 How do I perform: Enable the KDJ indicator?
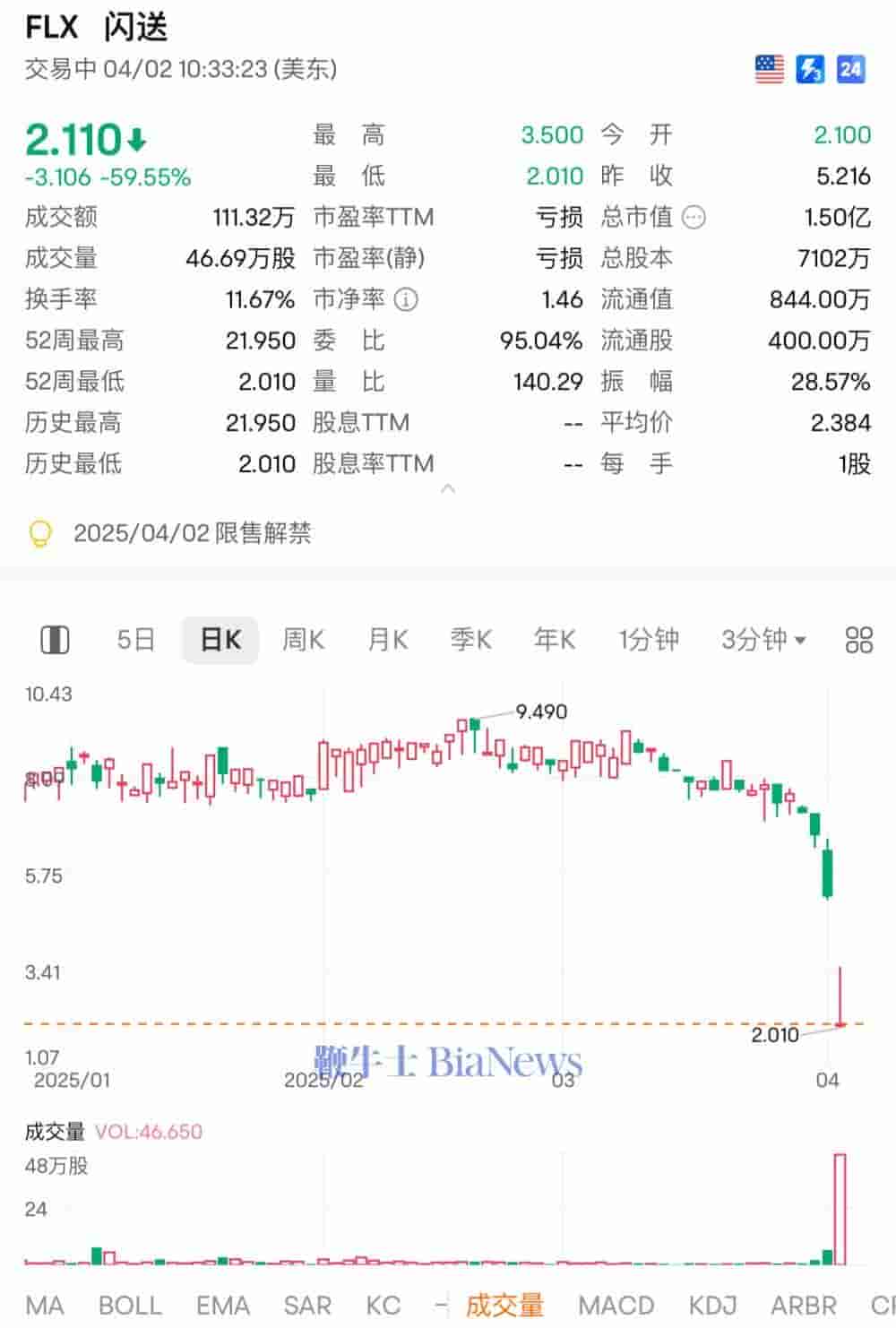pos(716,1306)
